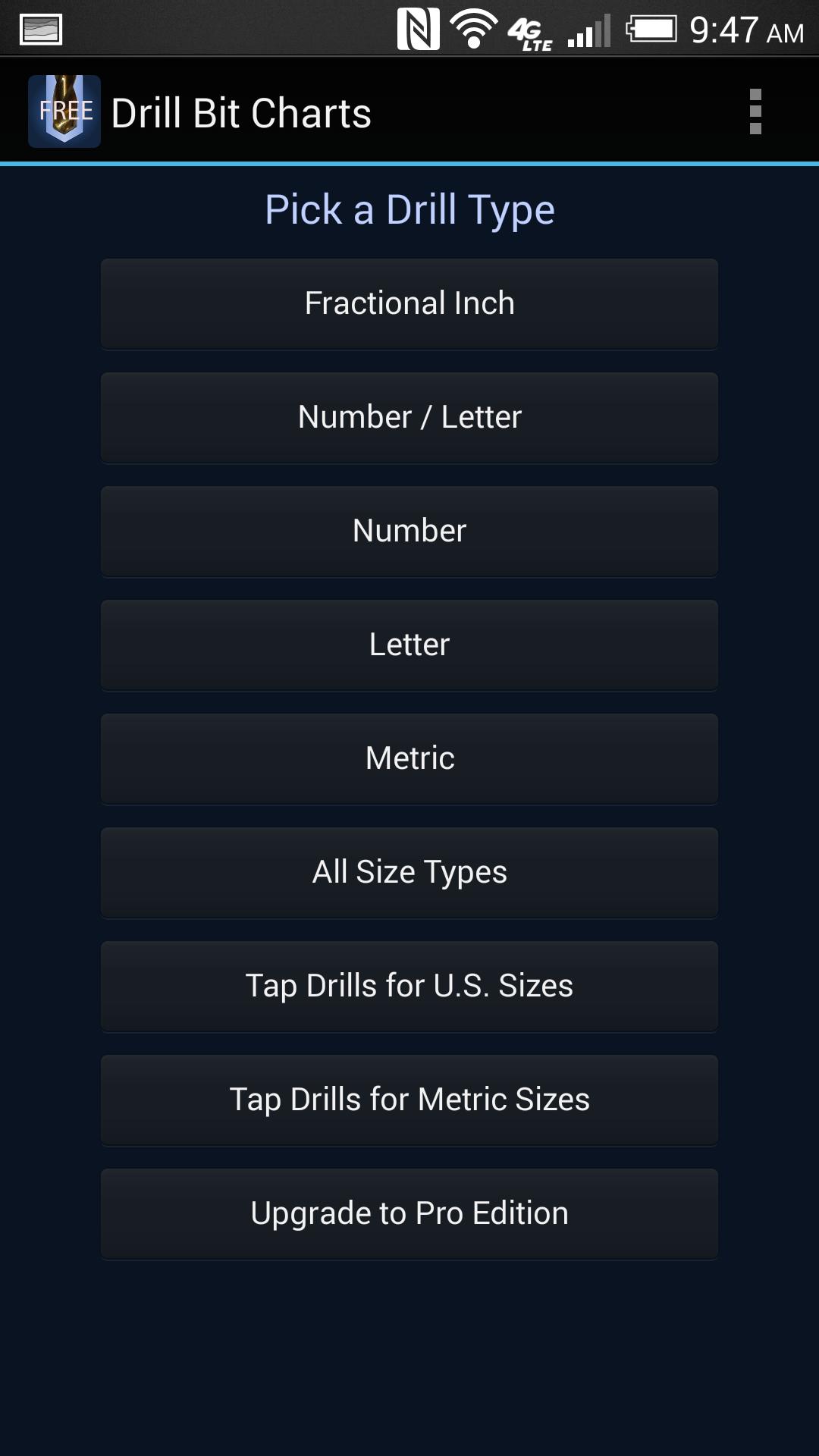This screenshot has width=819, height=1456.
Task: Open Tap Drills for Metric Sizes
Action: point(409,1100)
